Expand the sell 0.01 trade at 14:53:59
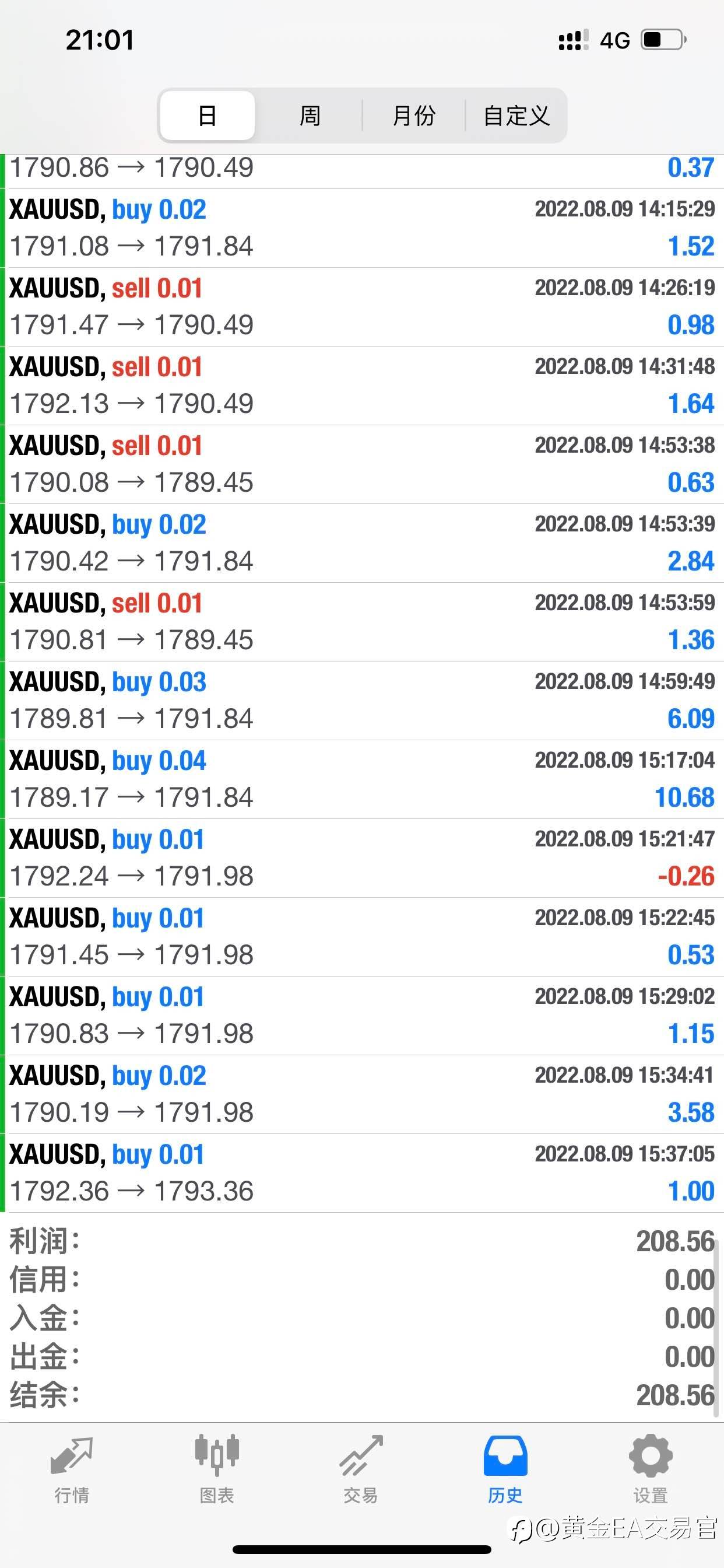The image size is (724, 1568). 362,622
